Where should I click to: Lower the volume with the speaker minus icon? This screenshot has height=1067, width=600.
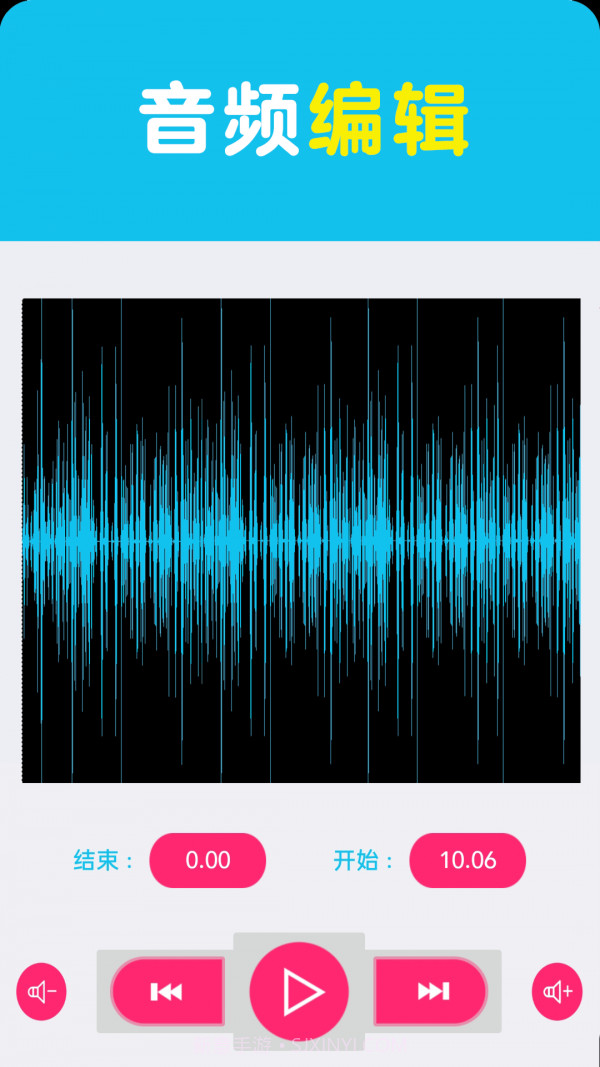point(41,991)
